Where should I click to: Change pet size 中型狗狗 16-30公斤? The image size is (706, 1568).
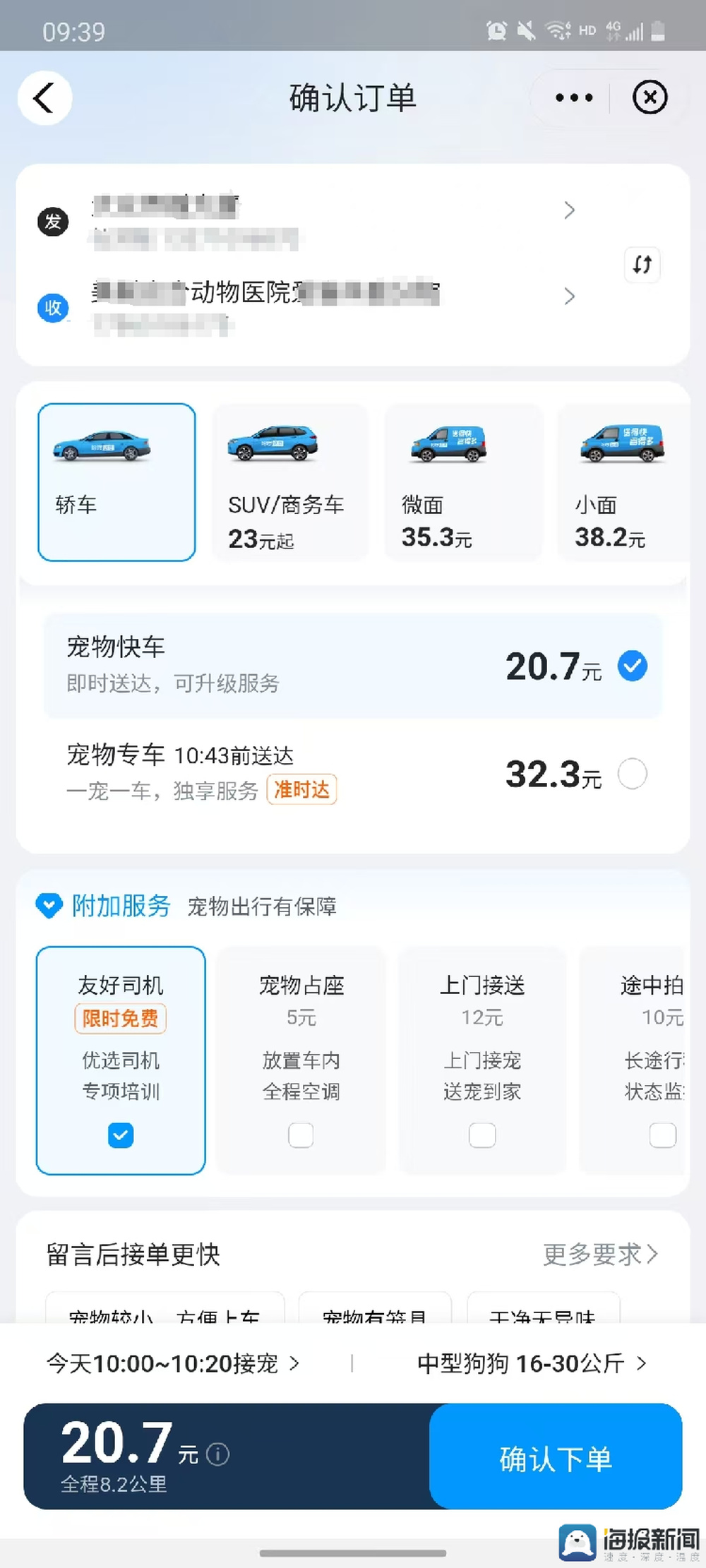(531, 1363)
